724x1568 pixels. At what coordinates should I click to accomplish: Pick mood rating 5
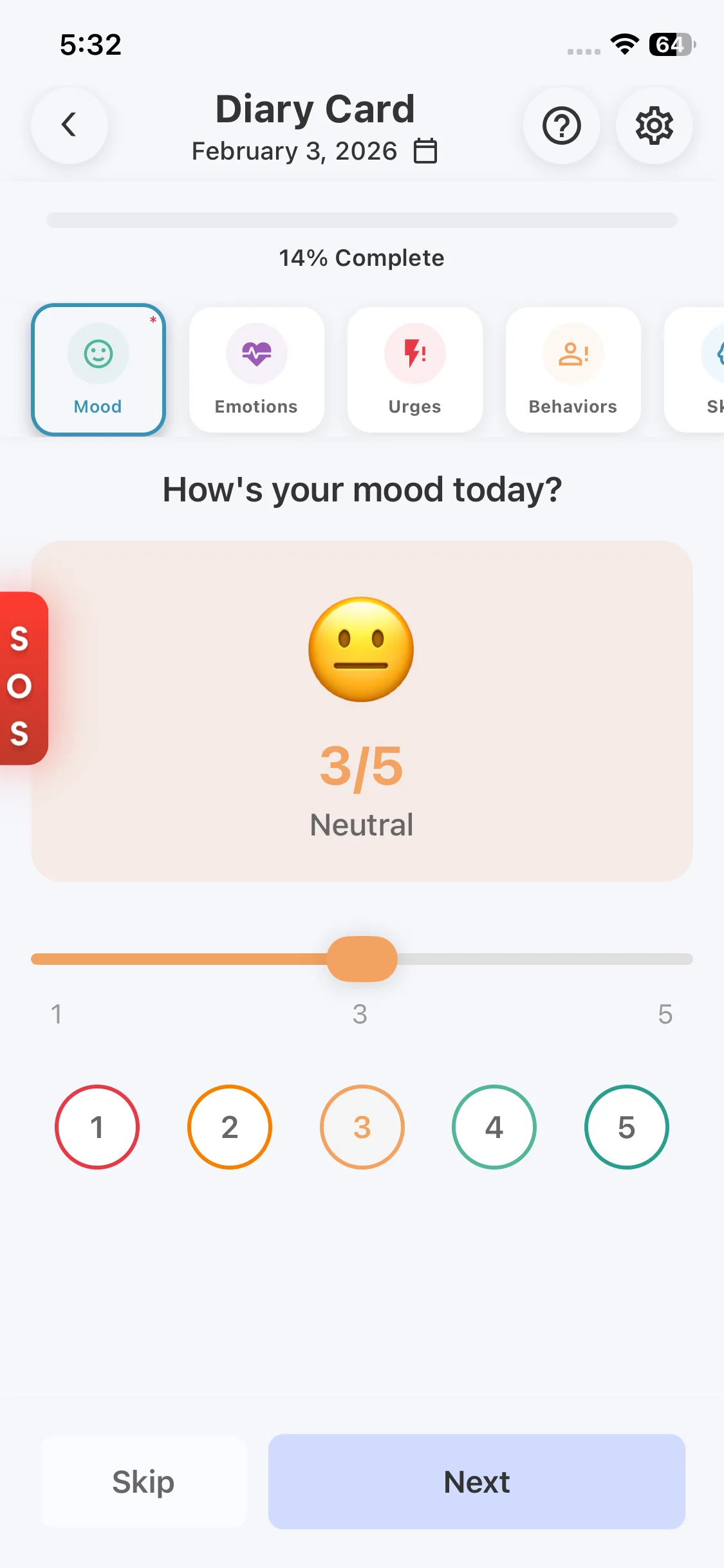(626, 1127)
